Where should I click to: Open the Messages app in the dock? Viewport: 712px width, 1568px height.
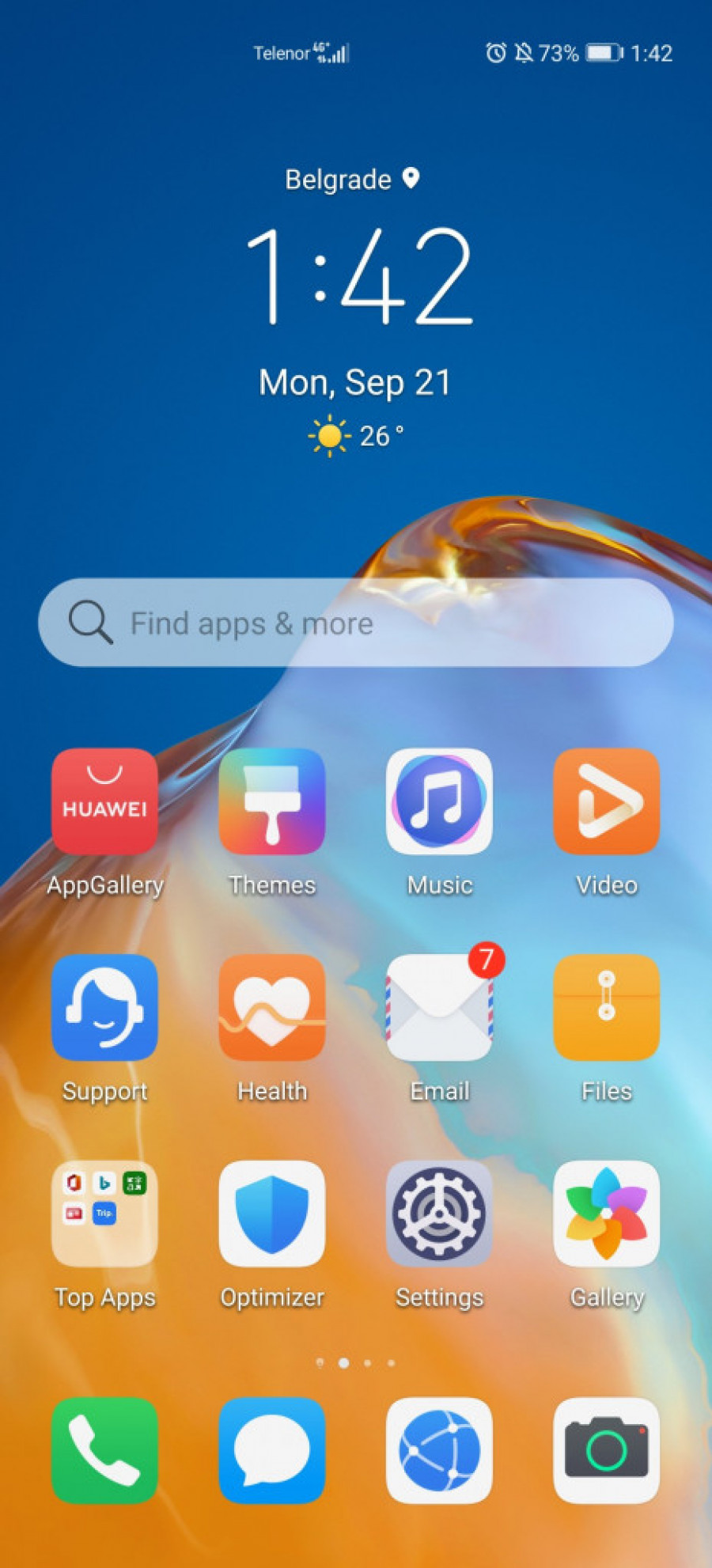point(272,1449)
